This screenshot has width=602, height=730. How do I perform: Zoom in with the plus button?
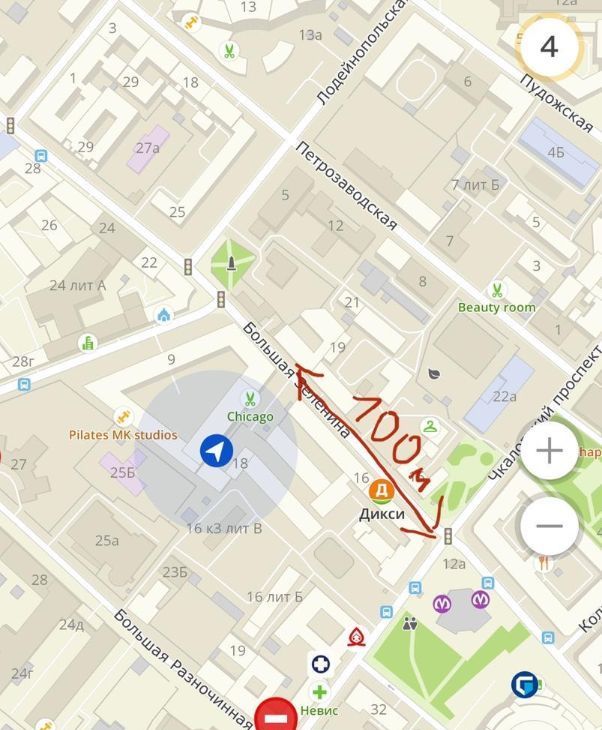coord(548,451)
